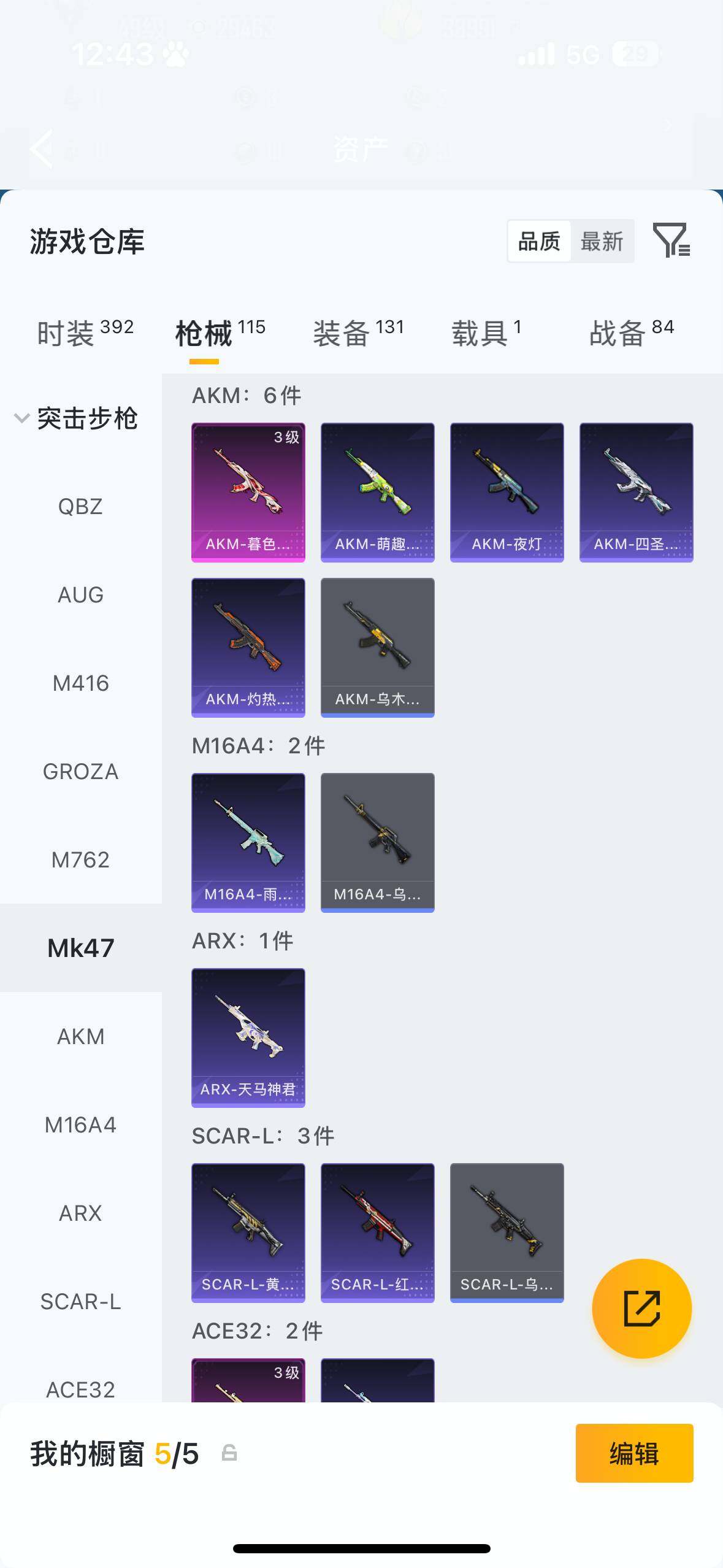Open SCAR-L in the sidebar list

80,1302
